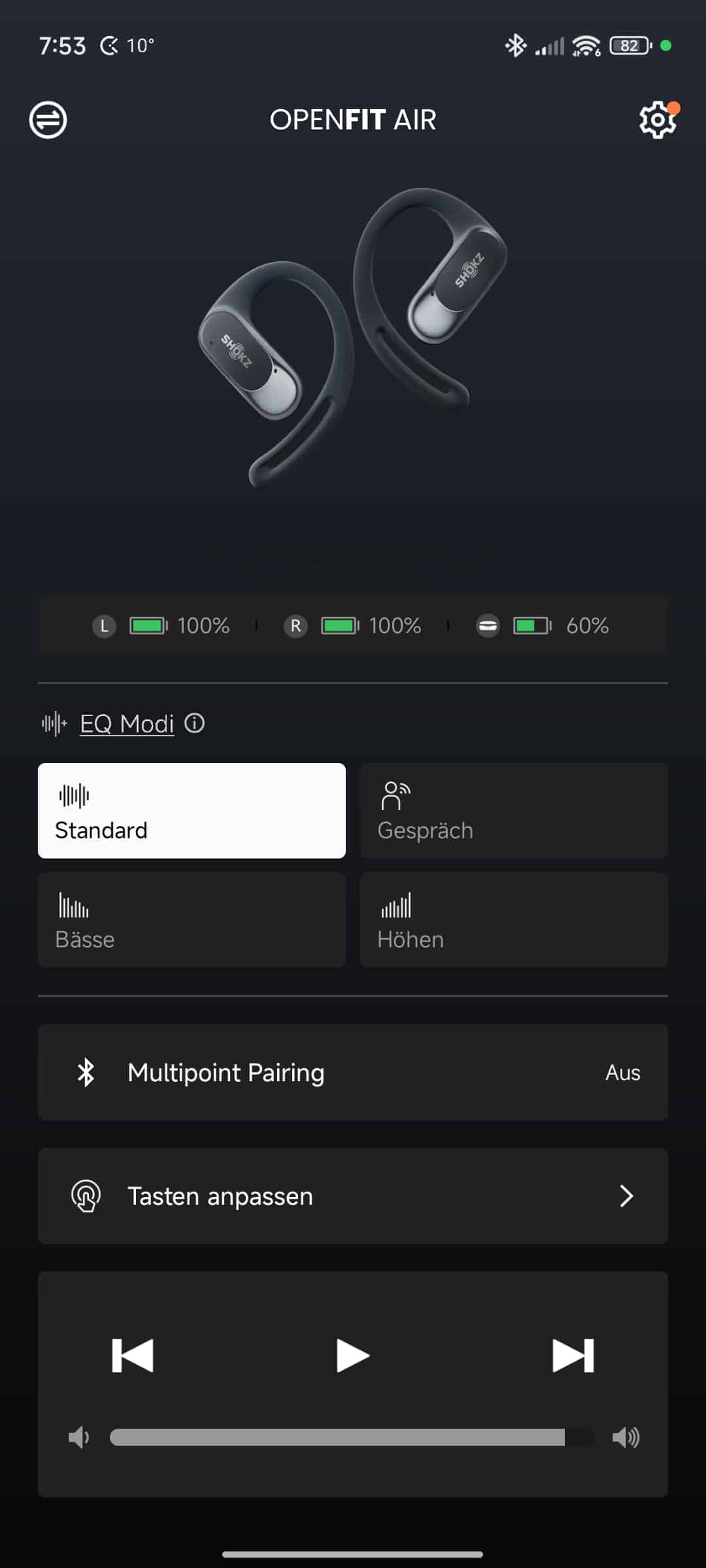The height and width of the screenshot is (1568, 706).
Task: Tap the low volume speaker icon
Action: [78, 1437]
